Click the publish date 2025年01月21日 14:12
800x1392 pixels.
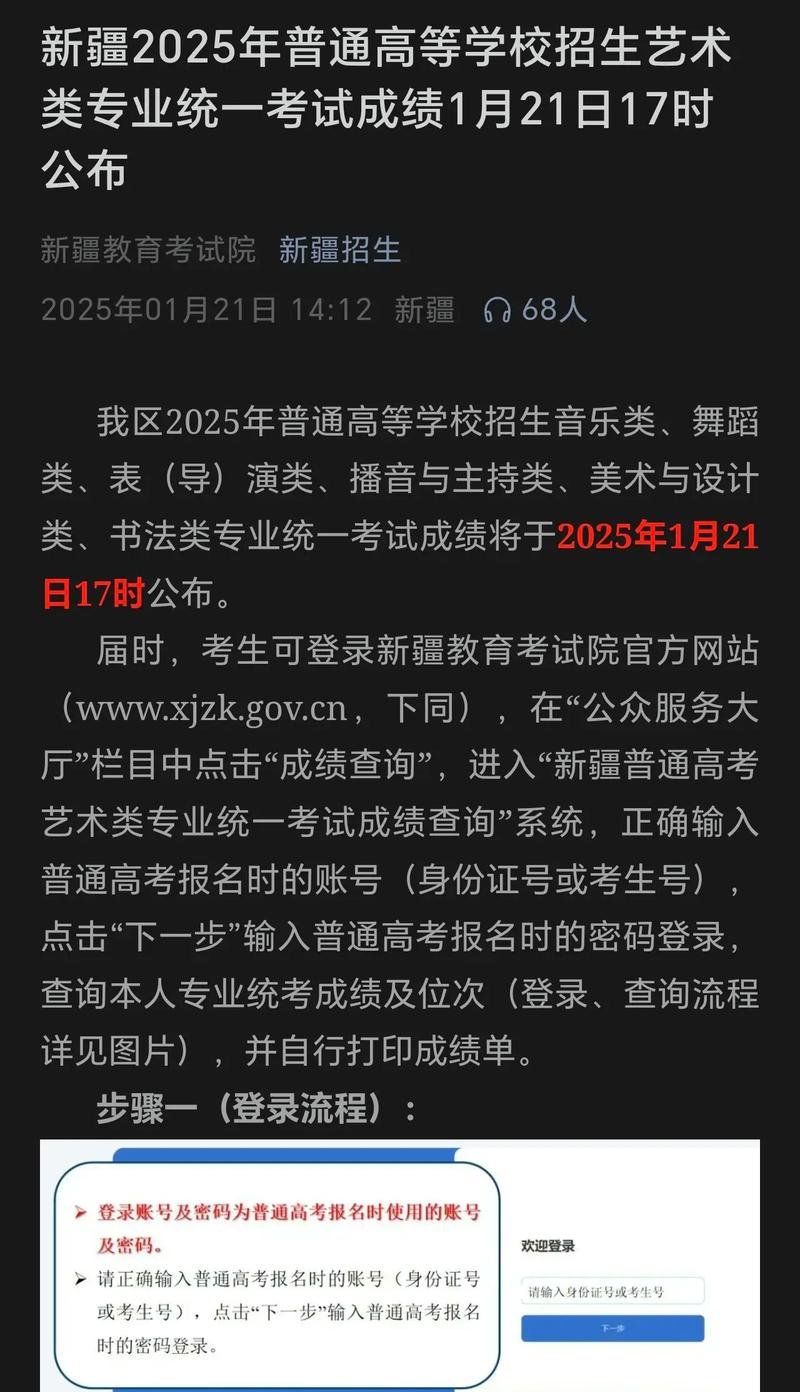(x=208, y=311)
